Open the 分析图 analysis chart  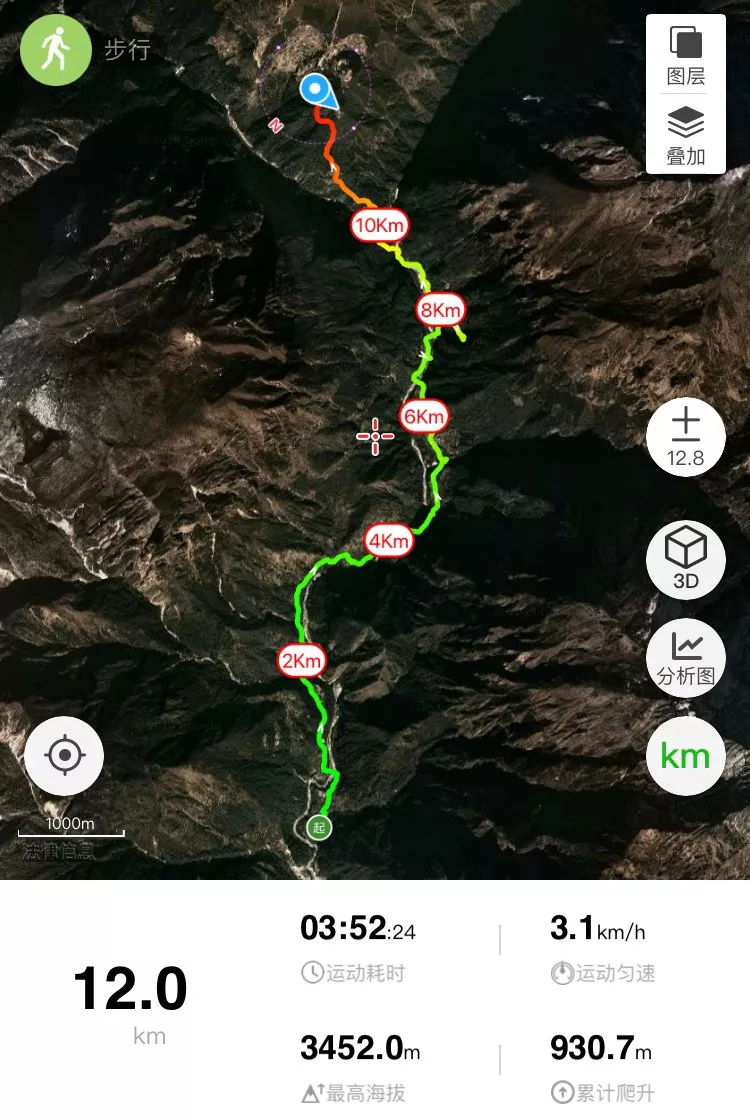686,658
